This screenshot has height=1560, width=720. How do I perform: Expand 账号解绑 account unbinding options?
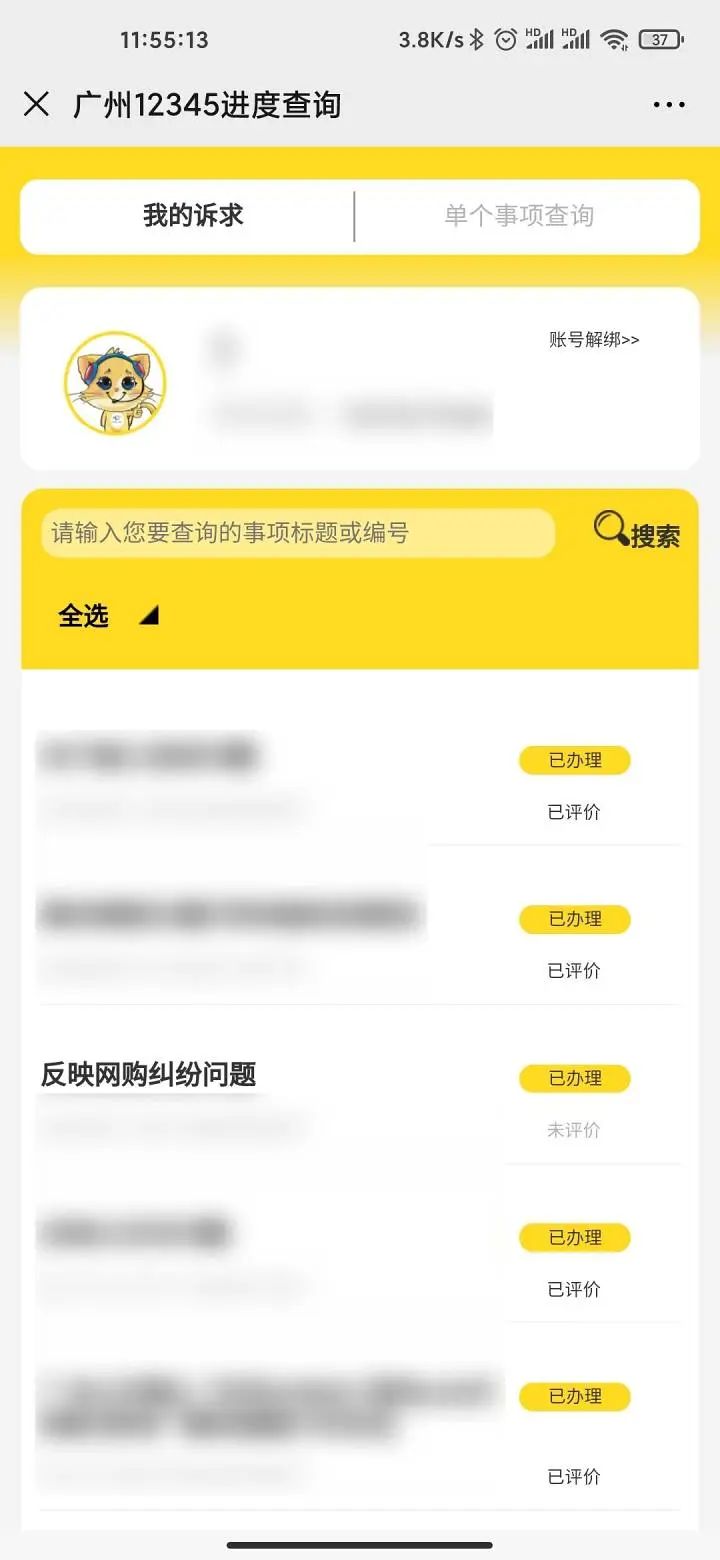pyautogui.click(x=592, y=340)
